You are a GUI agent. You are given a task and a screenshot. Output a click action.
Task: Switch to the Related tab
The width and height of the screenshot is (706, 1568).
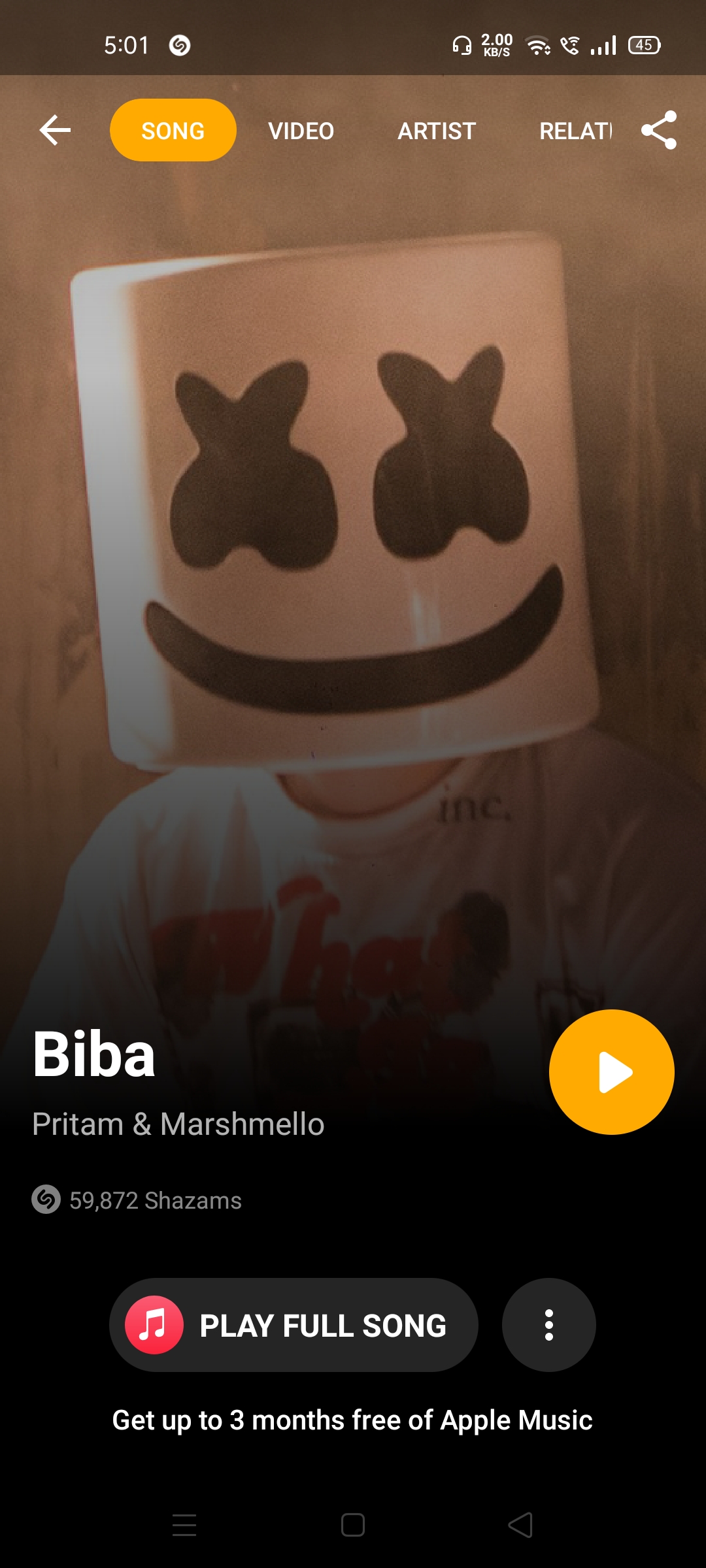[x=575, y=131]
